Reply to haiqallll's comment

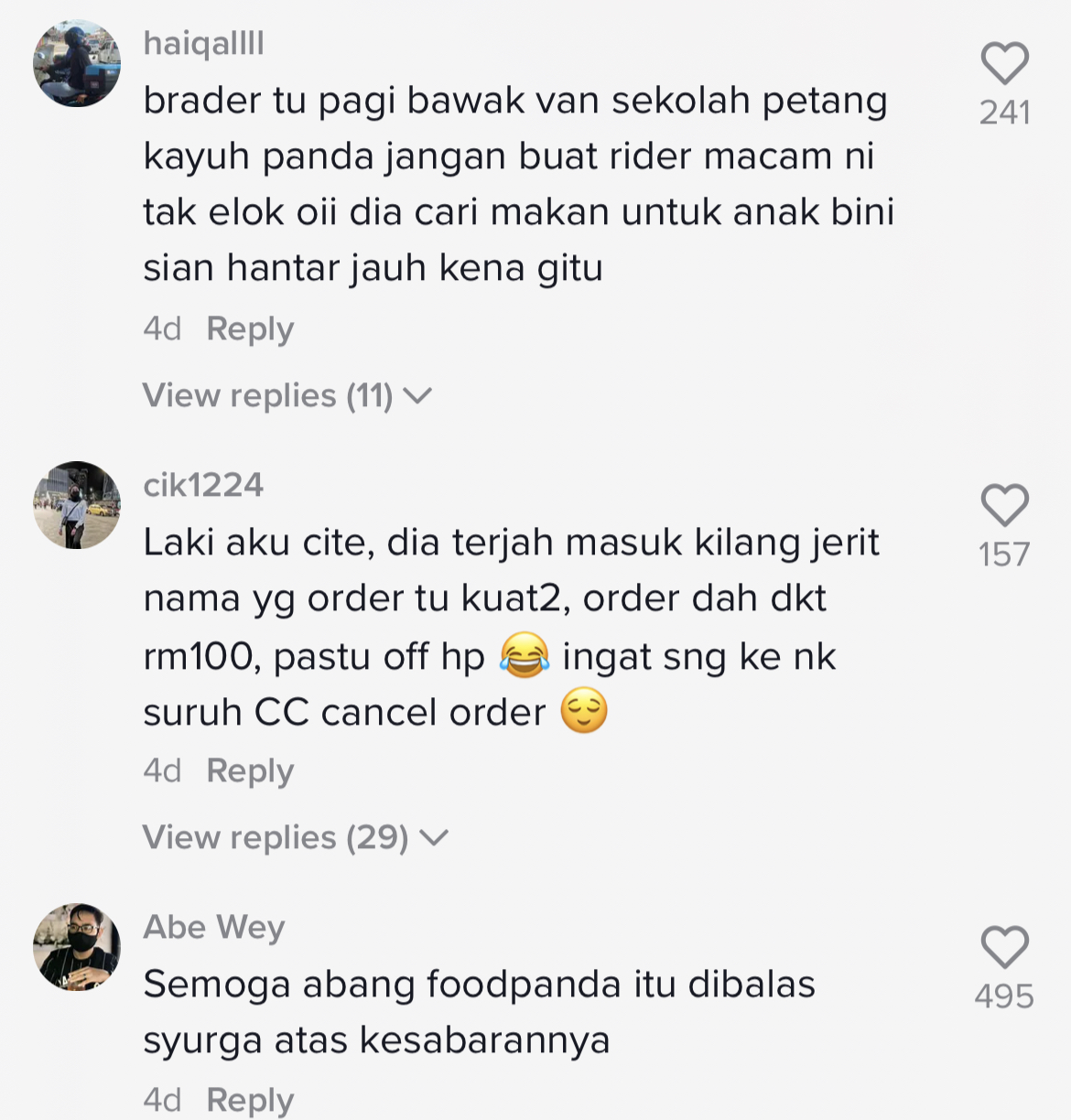point(249,328)
